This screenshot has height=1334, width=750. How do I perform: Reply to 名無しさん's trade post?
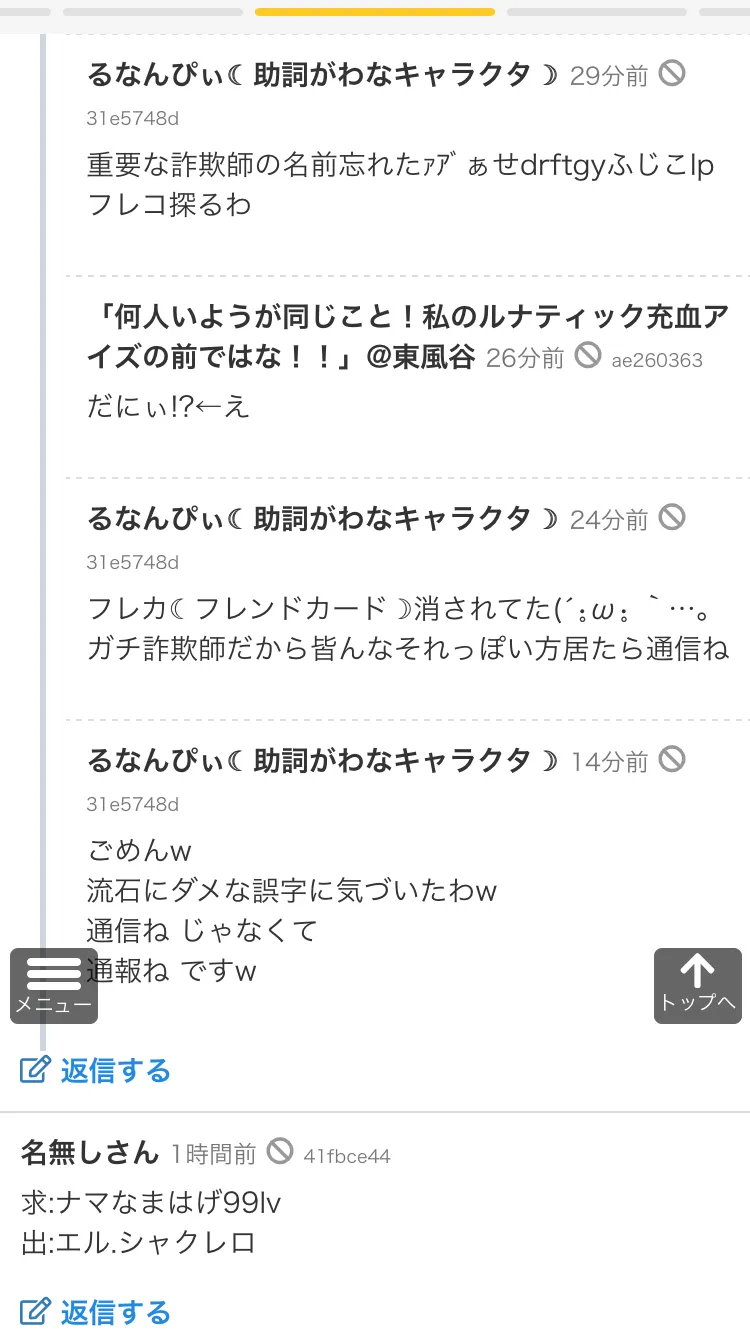(x=96, y=1311)
